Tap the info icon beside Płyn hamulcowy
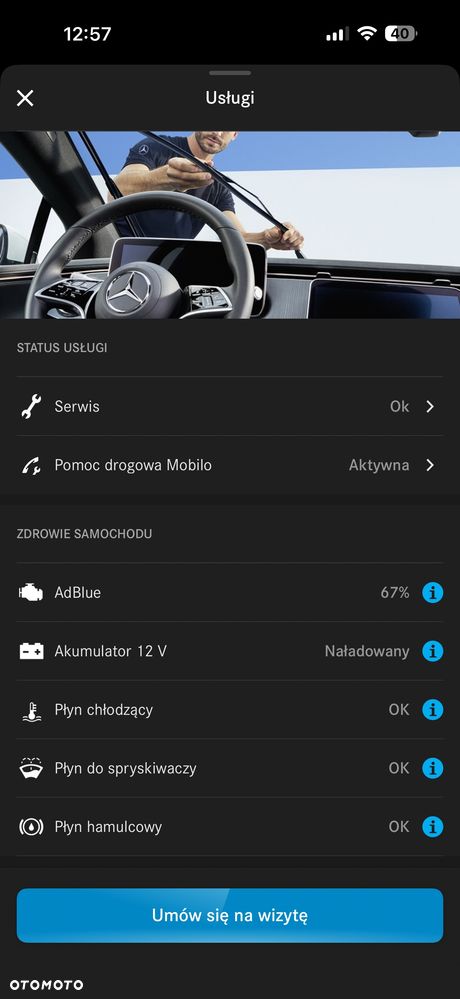Image resolution: width=460 pixels, height=999 pixels. (x=433, y=827)
